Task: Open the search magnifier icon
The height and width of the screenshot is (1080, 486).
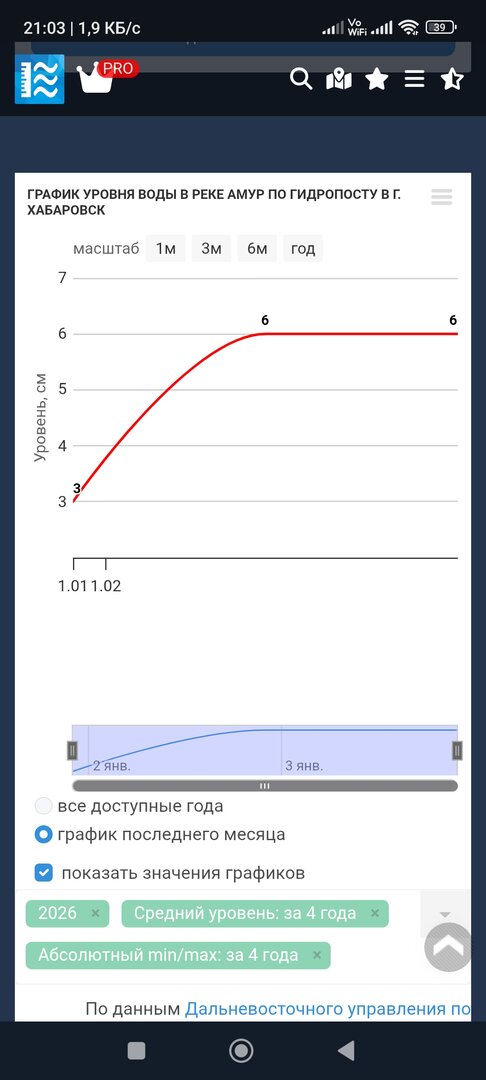Action: coord(301,79)
